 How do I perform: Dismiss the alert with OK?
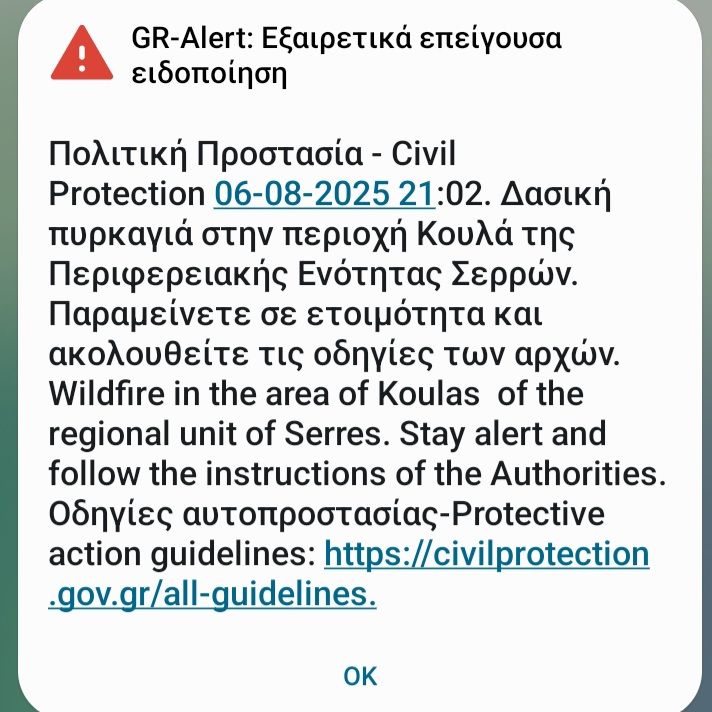360,676
